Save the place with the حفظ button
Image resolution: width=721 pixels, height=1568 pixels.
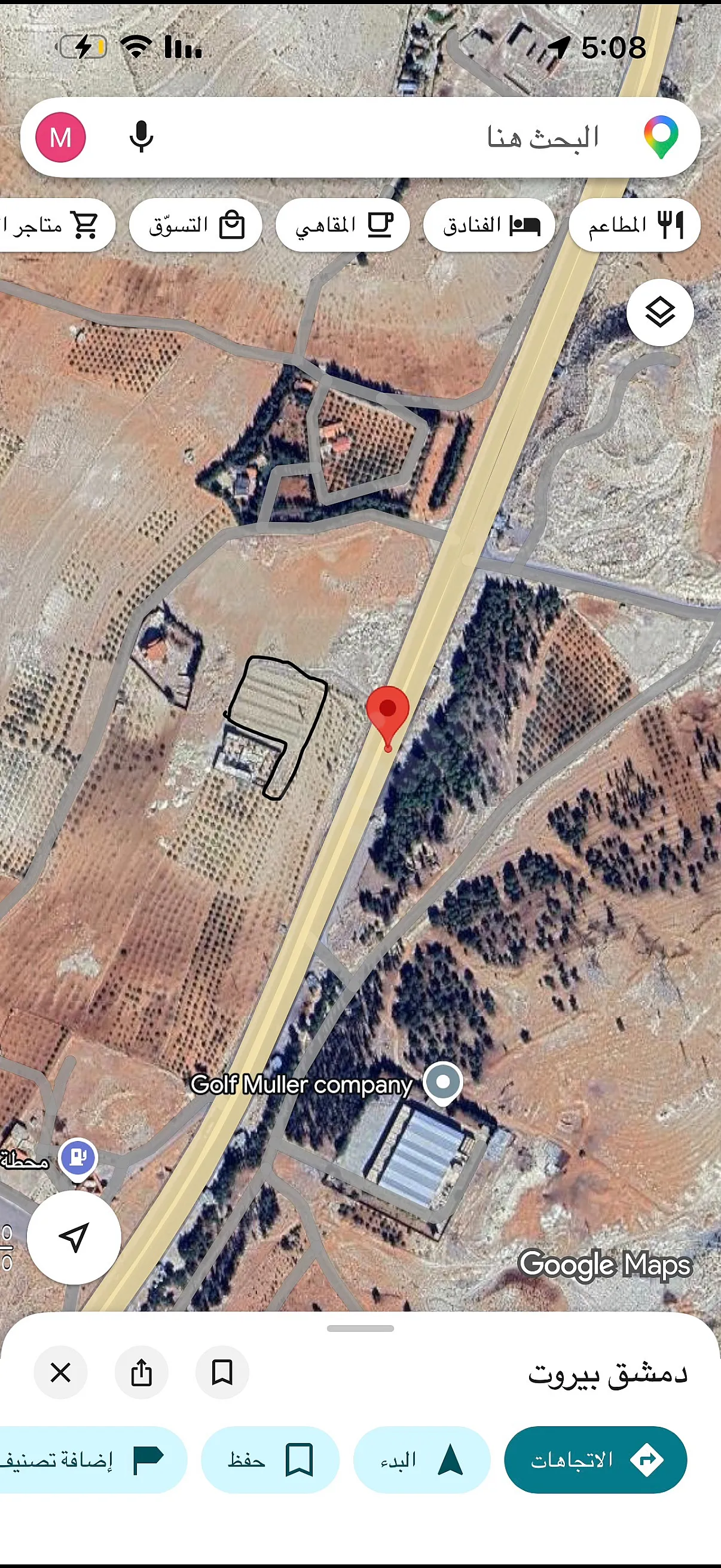[x=270, y=1460]
